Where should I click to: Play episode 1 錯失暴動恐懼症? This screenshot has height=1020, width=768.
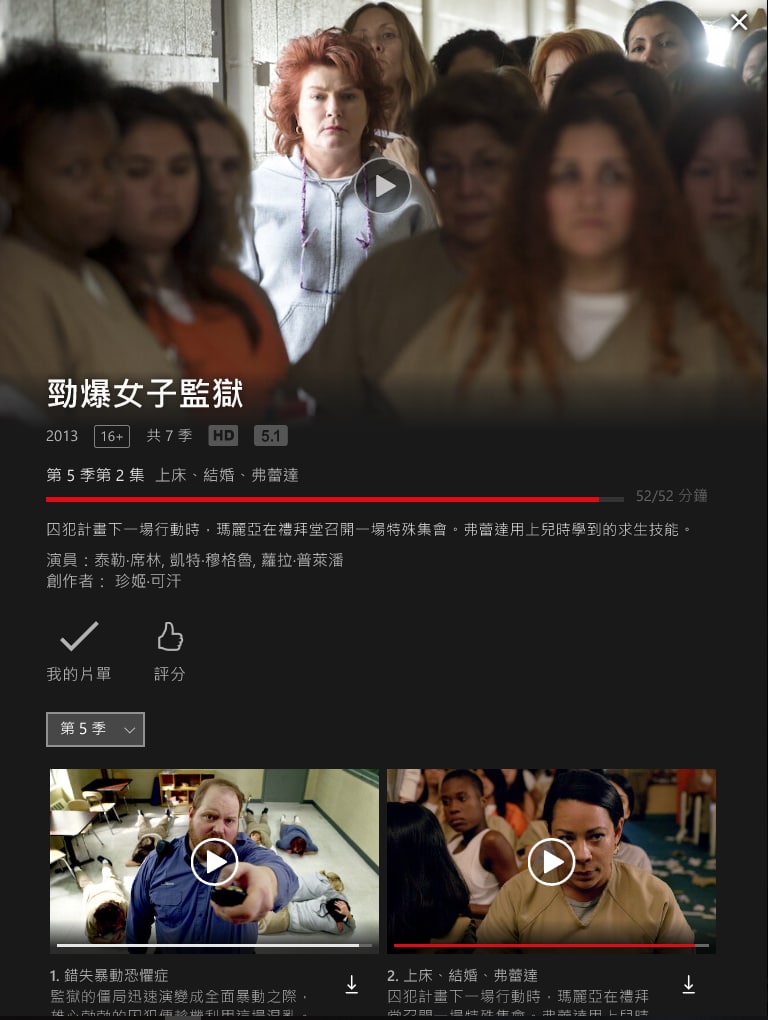pyautogui.click(x=215, y=862)
